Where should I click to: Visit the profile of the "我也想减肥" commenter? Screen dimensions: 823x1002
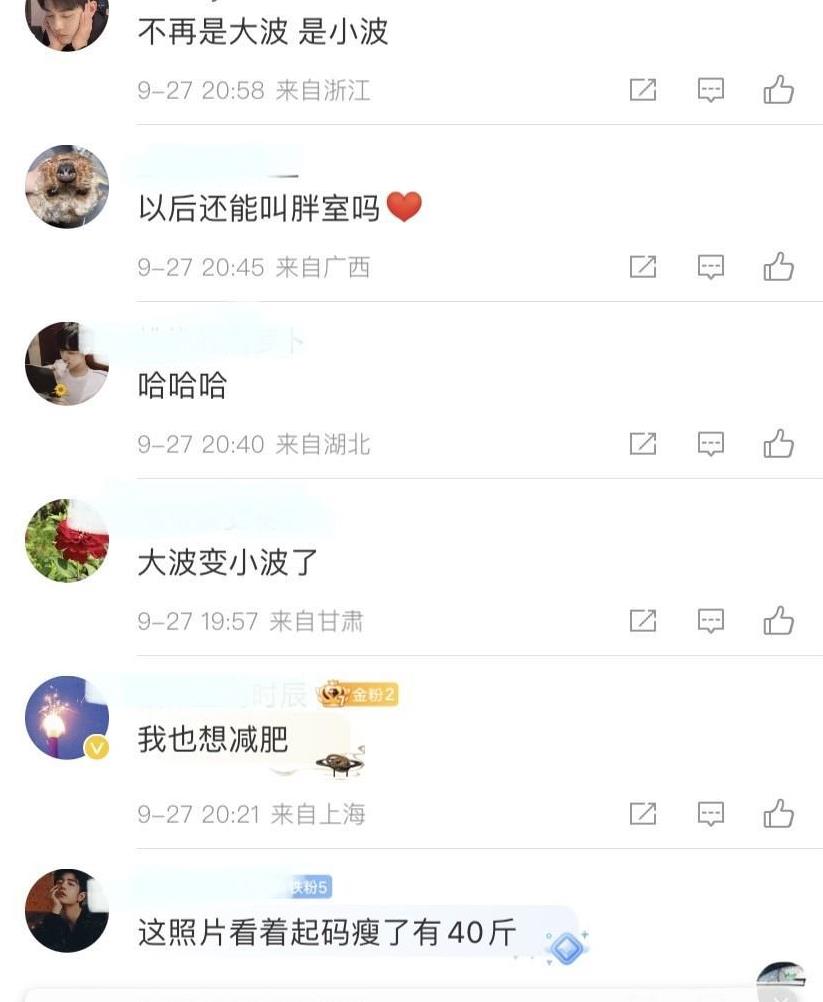click(x=66, y=718)
